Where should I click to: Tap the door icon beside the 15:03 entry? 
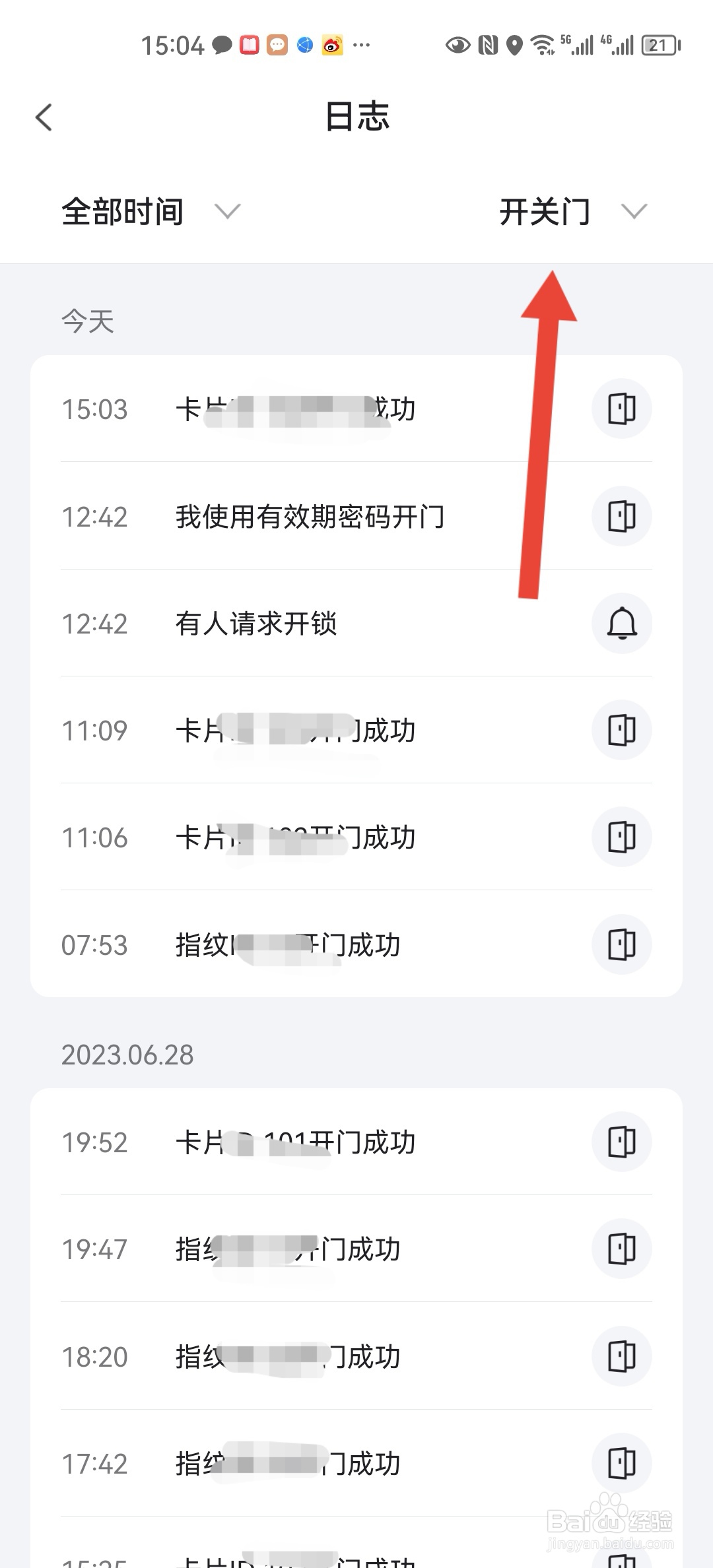621,408
